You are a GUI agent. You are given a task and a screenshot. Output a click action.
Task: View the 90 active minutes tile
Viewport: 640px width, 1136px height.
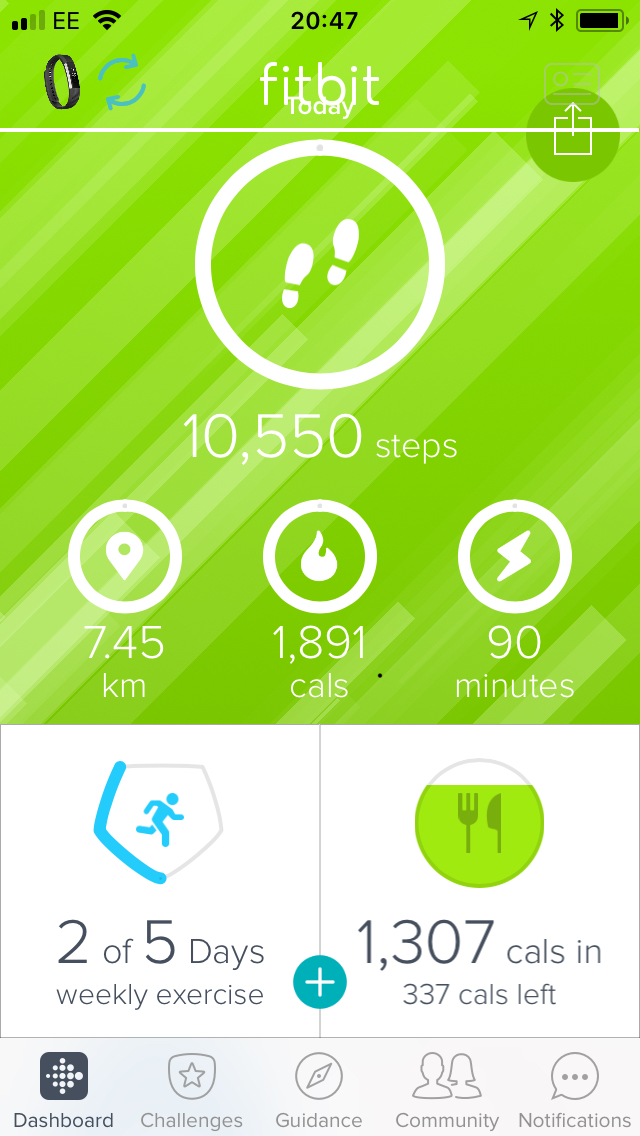514,557
